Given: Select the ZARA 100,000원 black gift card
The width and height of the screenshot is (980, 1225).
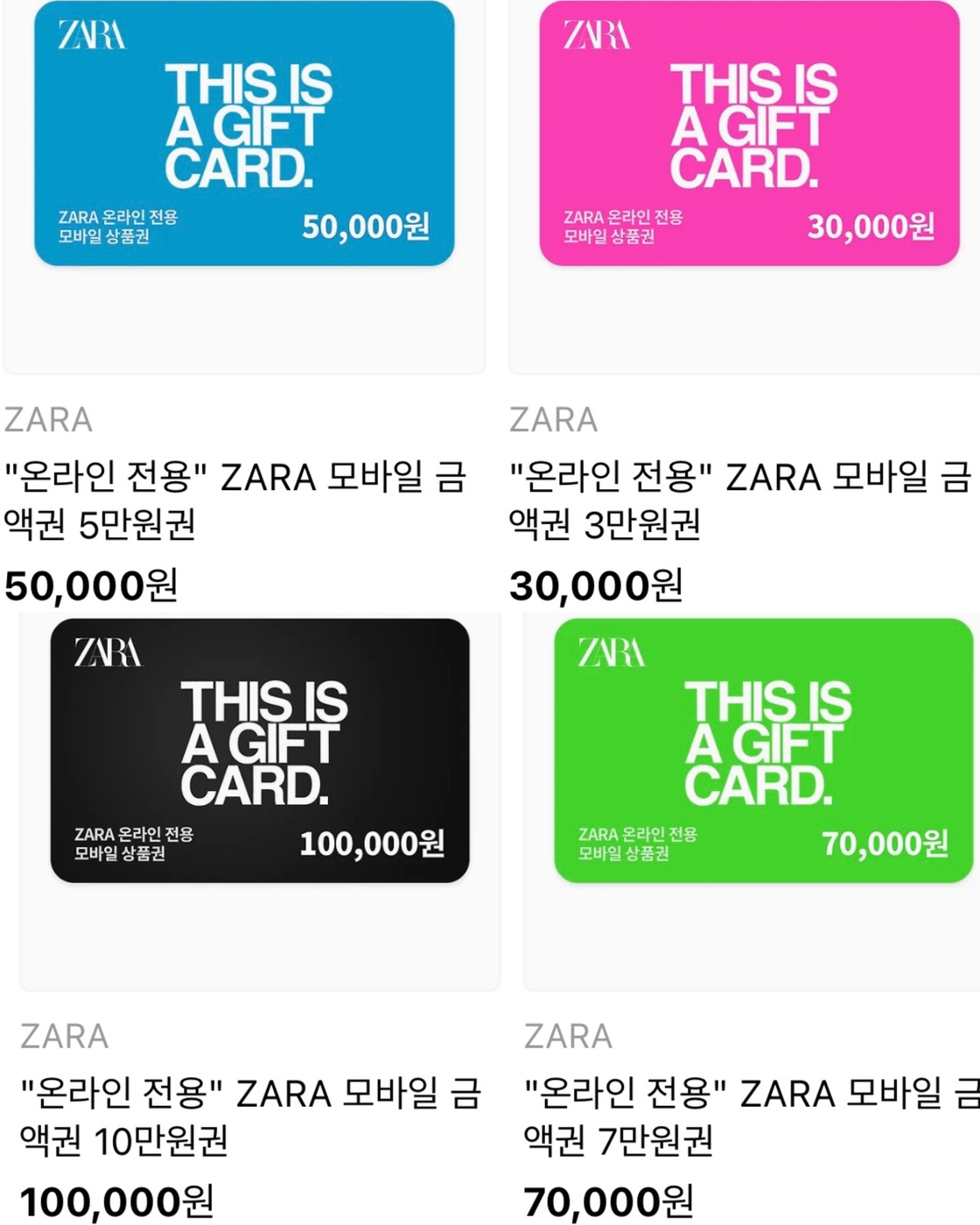Looking at the screenshot, I should (x=260, y=751).
